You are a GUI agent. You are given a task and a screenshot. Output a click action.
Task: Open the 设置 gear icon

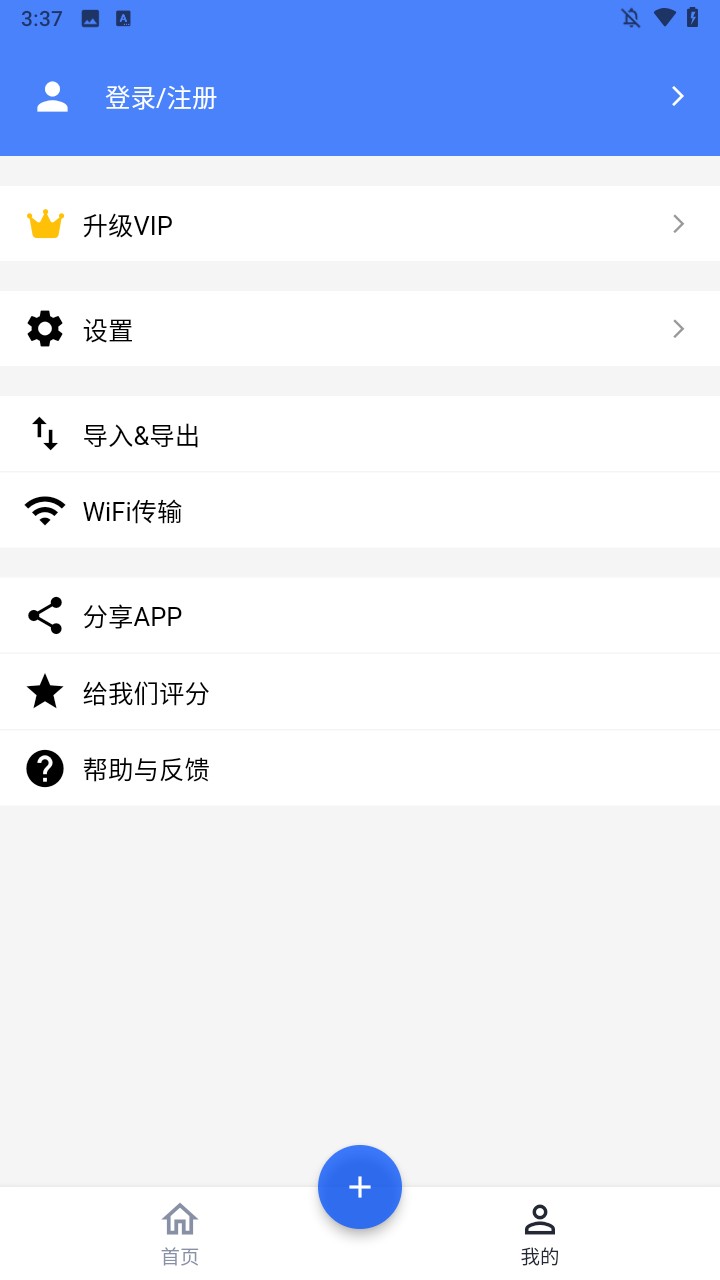point(45,329)
